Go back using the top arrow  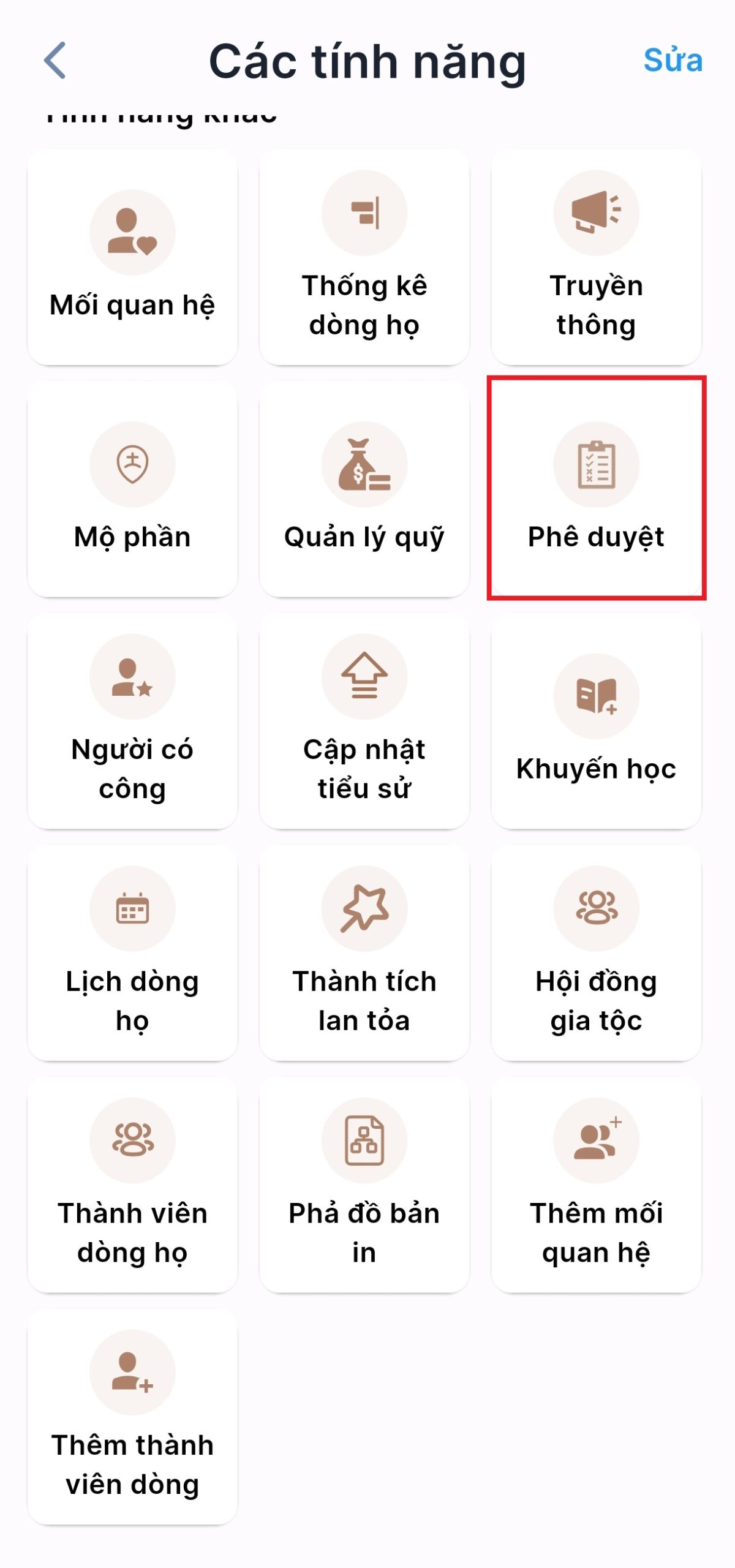[x=55, y=61]
